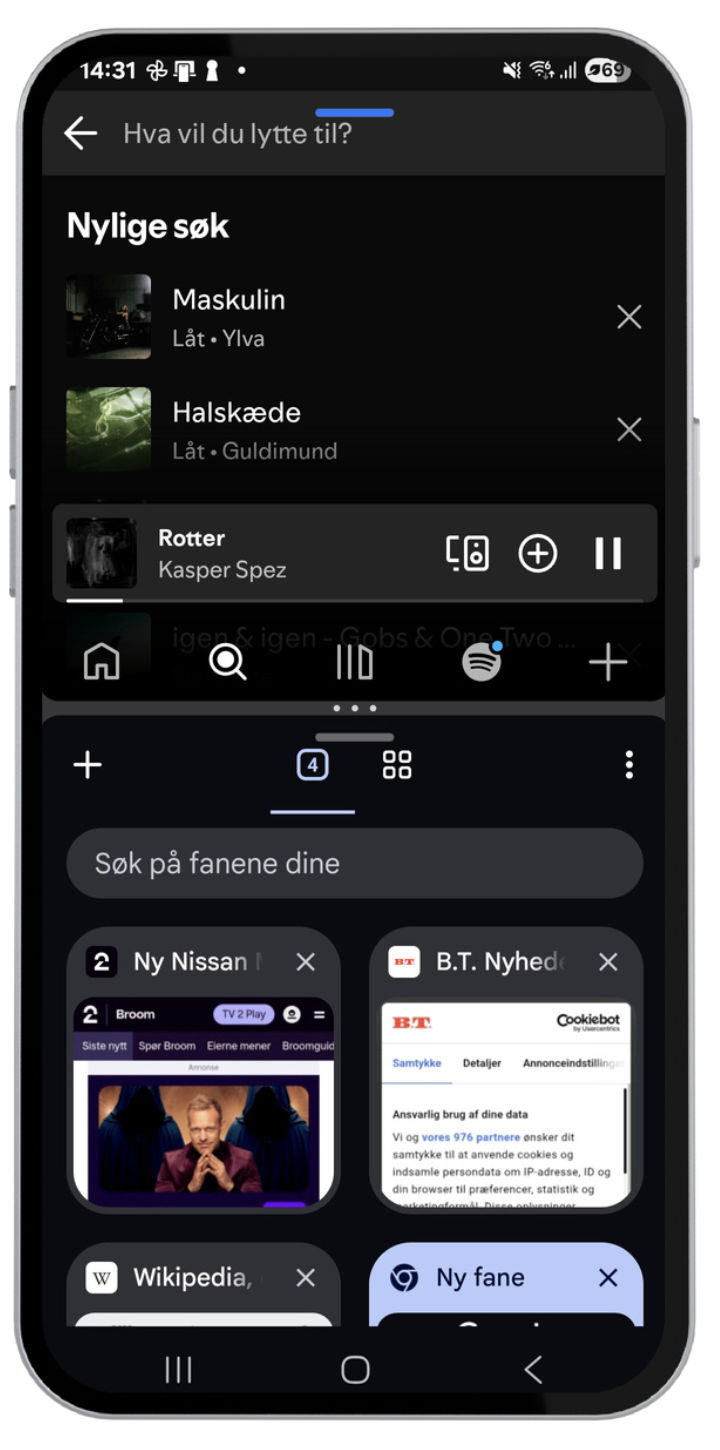Search your tabs with 'Søk på fanene dine'
720x1450 pixels.
tap(354, 863)
